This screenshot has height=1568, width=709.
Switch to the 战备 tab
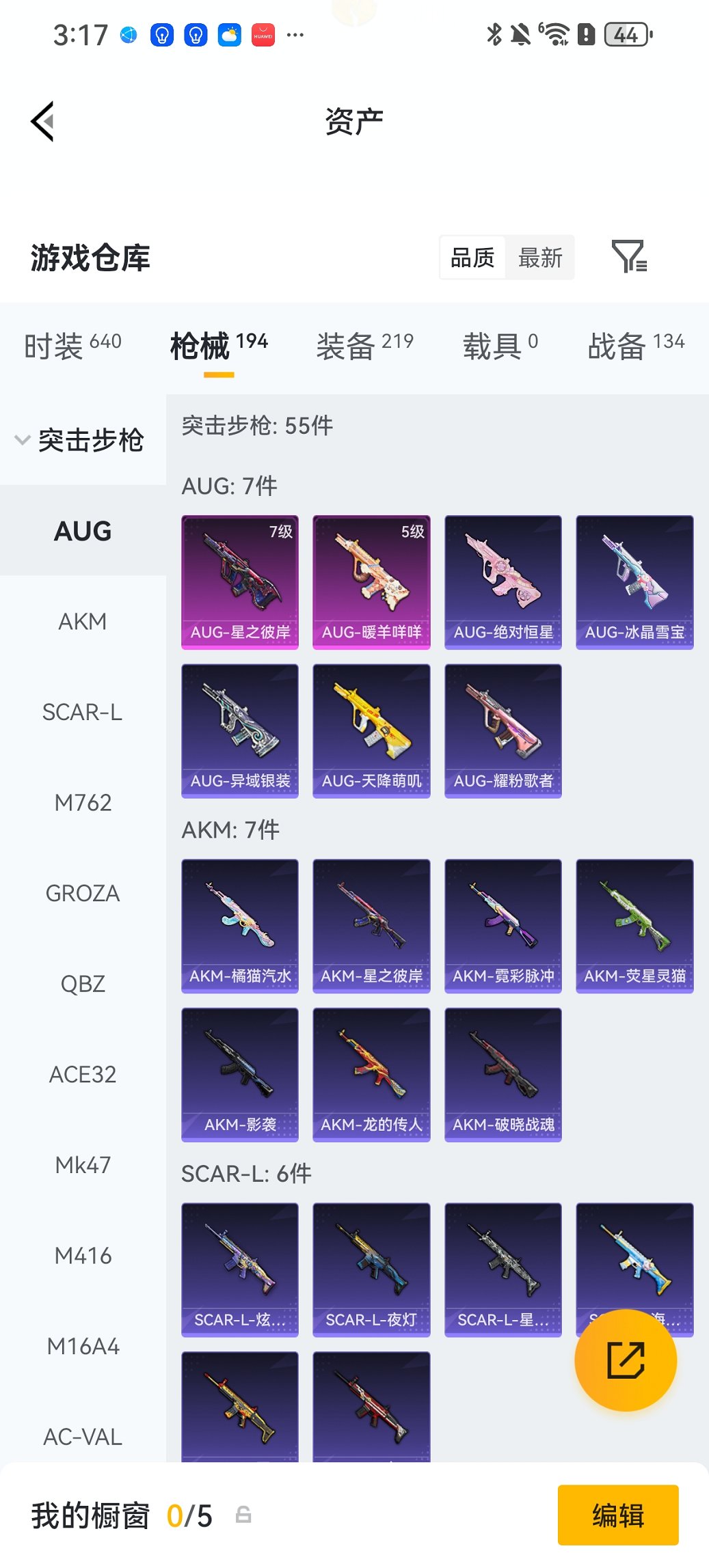636,345
